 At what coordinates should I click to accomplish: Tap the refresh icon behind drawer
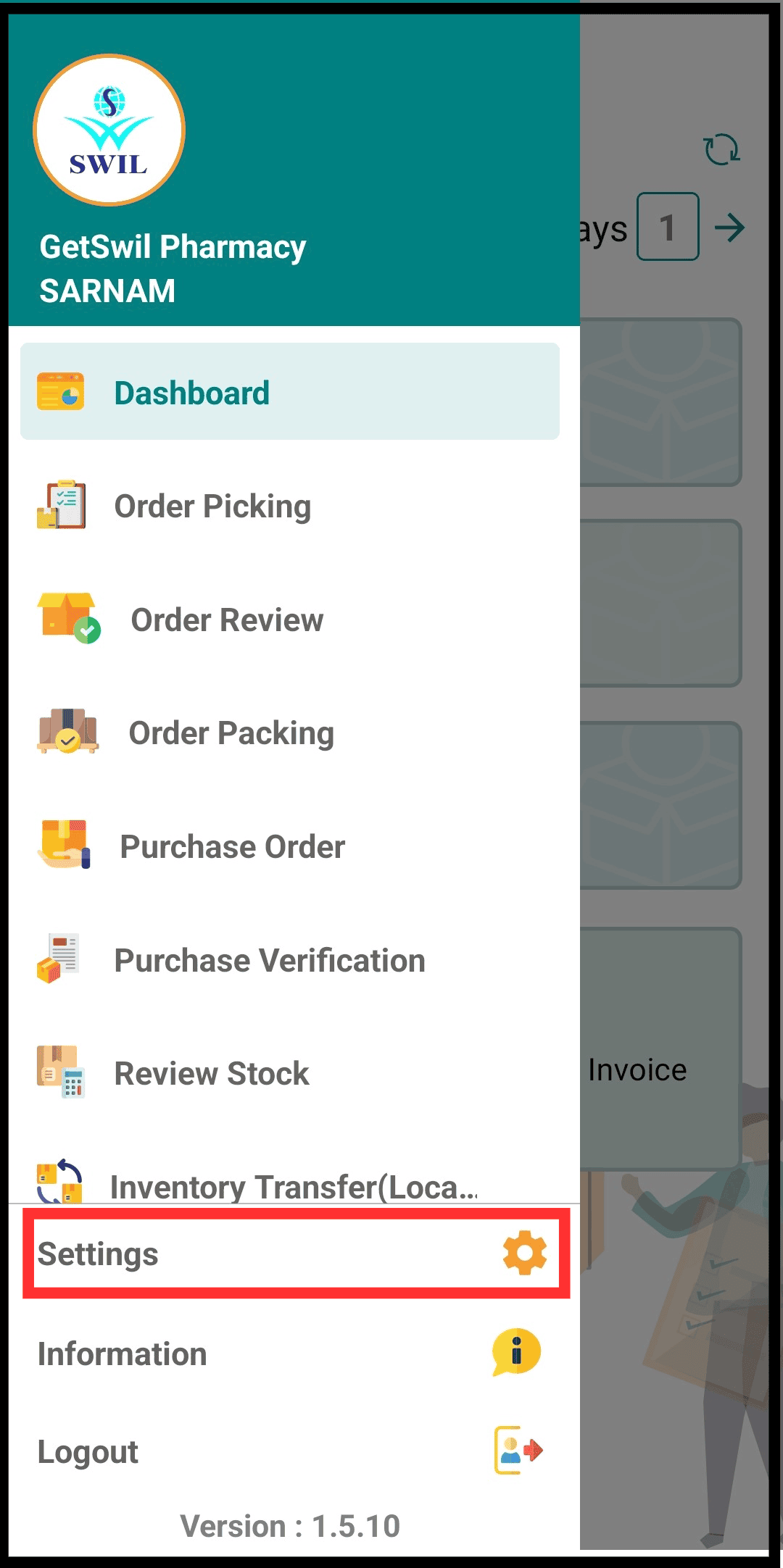tap(721, 150)
